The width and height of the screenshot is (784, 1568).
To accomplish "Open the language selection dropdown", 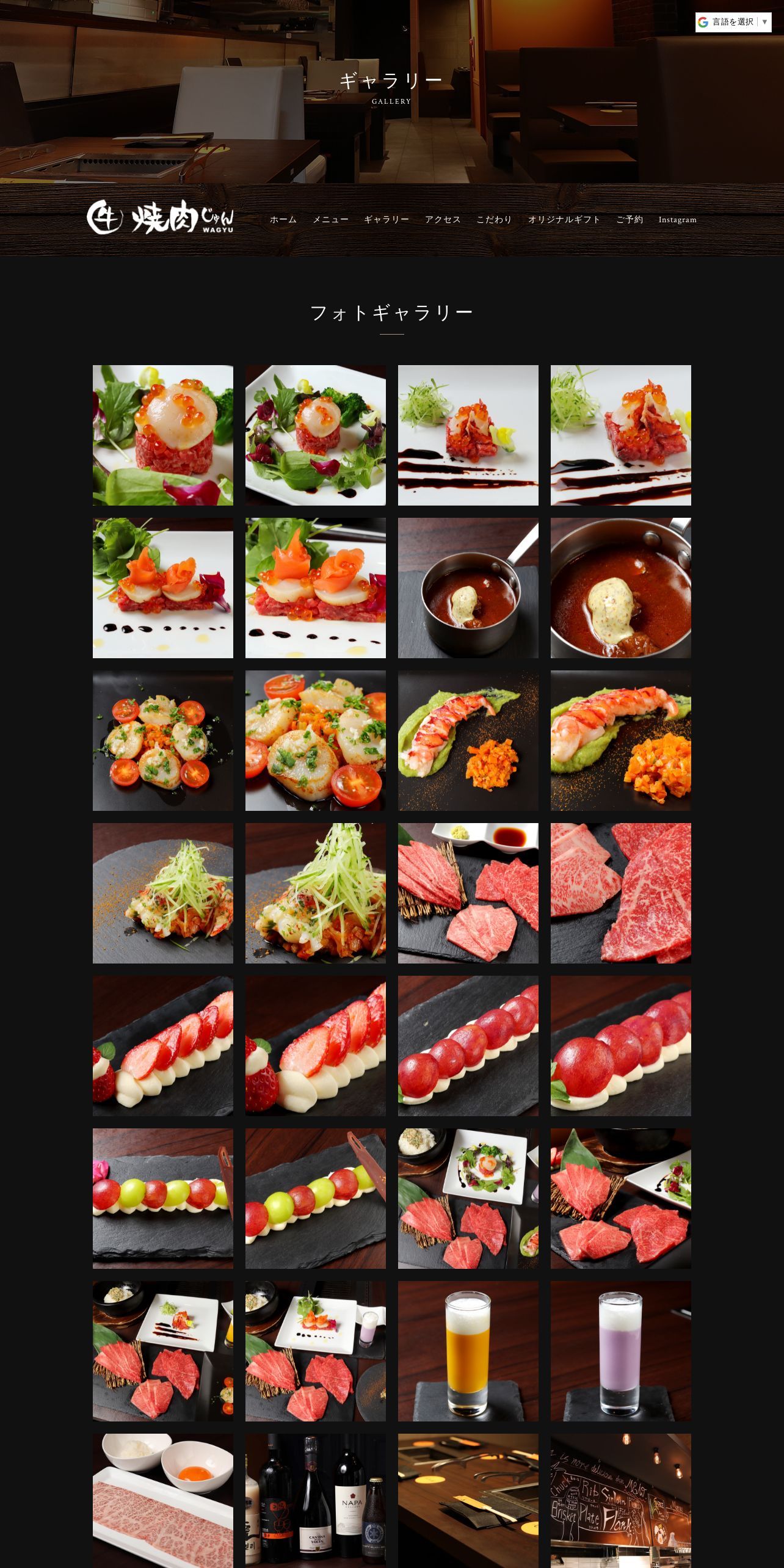I will [x=733, y=22].
